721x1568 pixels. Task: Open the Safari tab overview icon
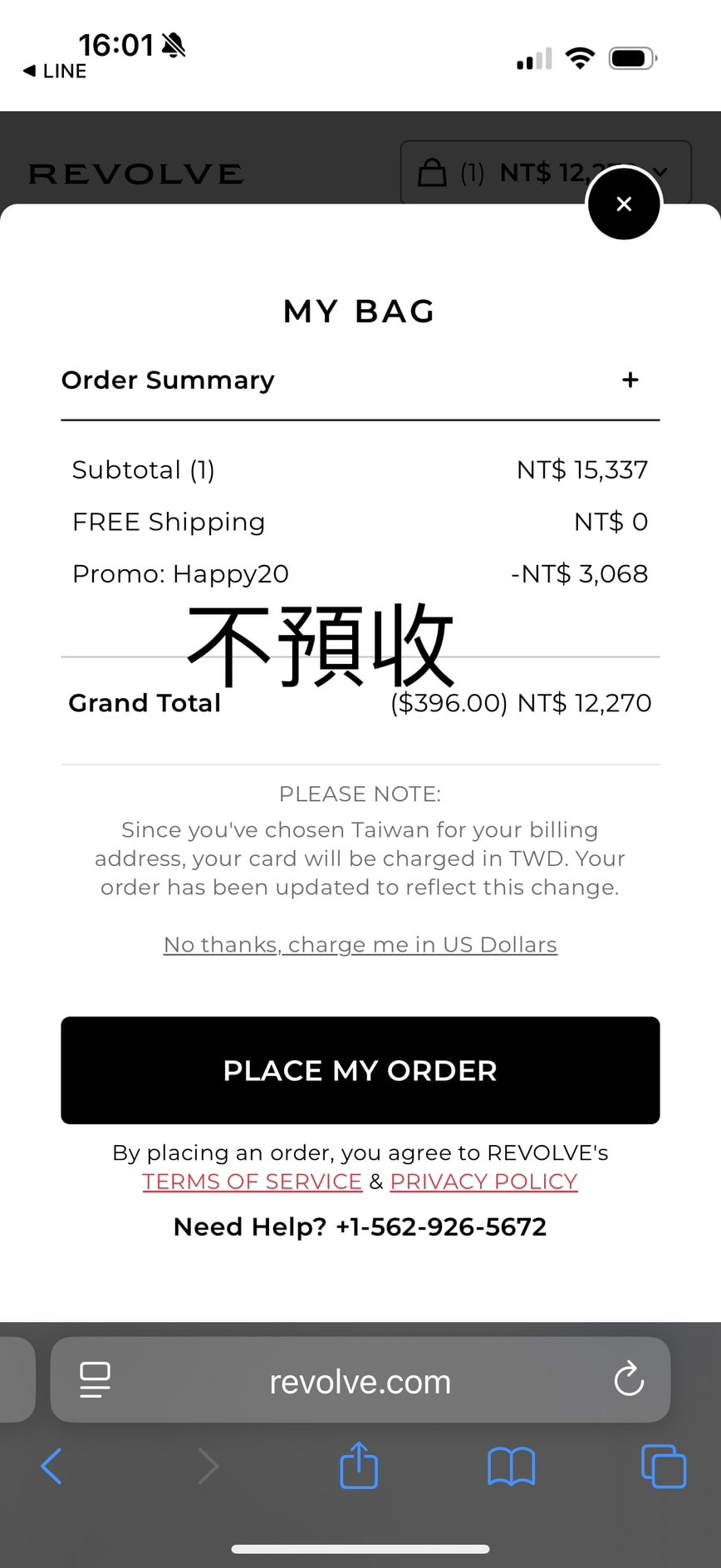(x=663, y=1467)
